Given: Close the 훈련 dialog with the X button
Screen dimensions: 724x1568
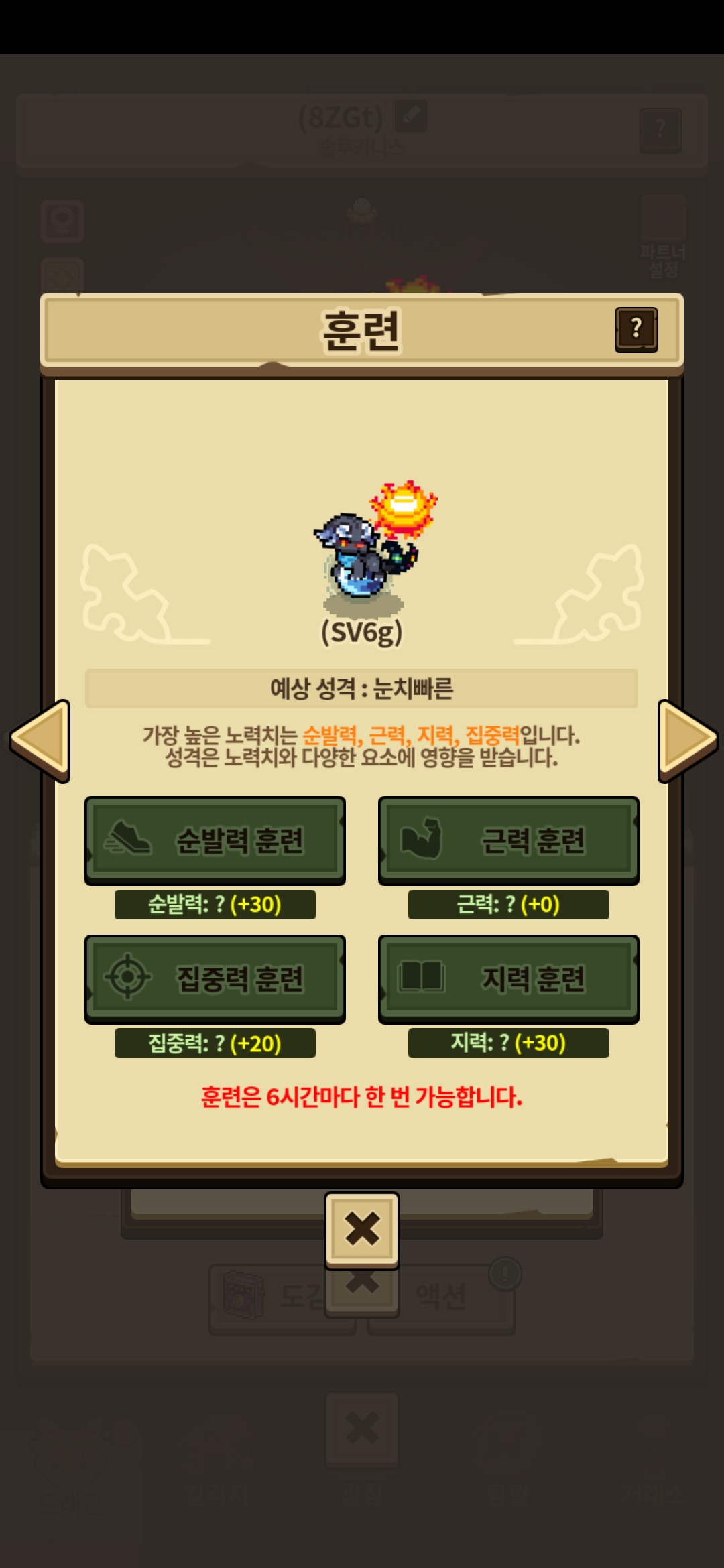Looking at the screenshot, I should 362,1230.
